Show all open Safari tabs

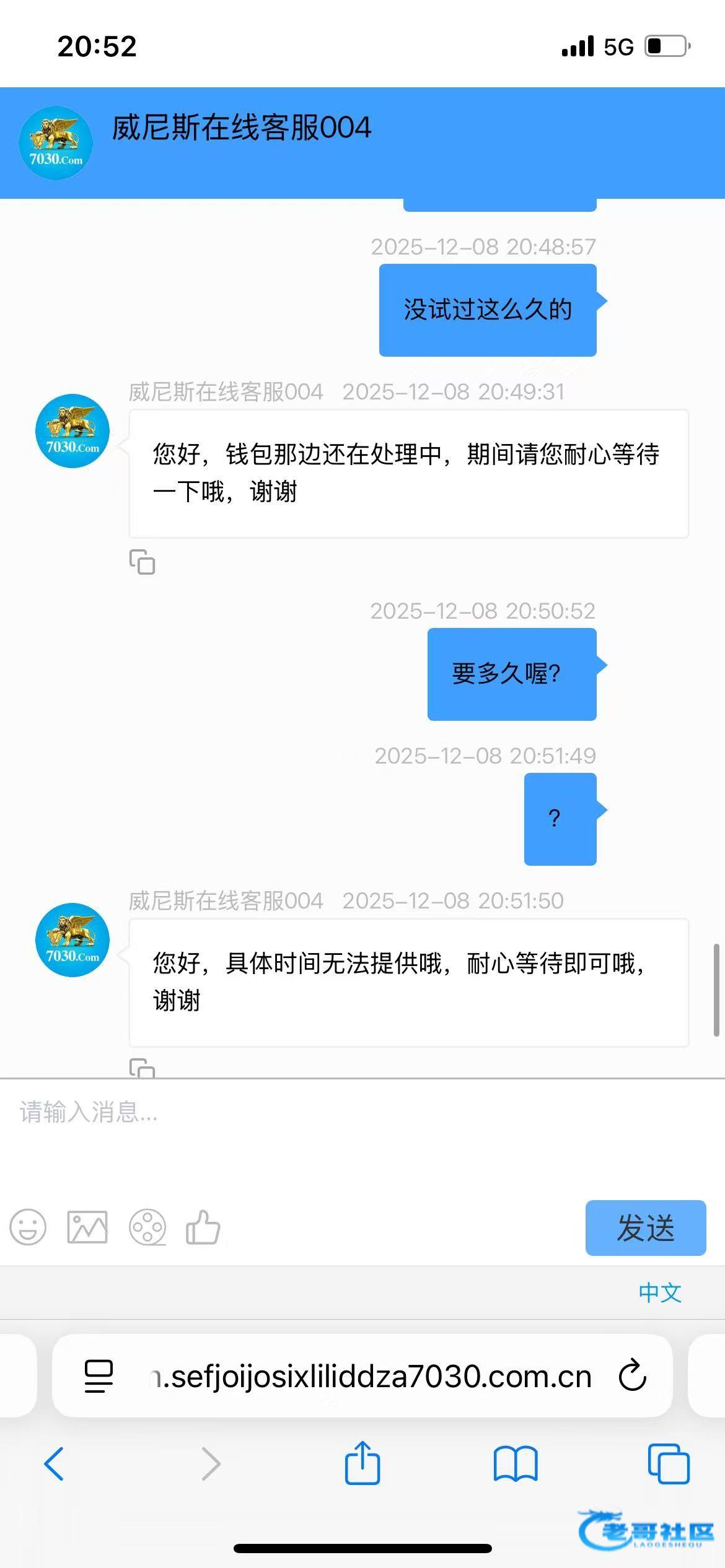(x=668, y=1464)
